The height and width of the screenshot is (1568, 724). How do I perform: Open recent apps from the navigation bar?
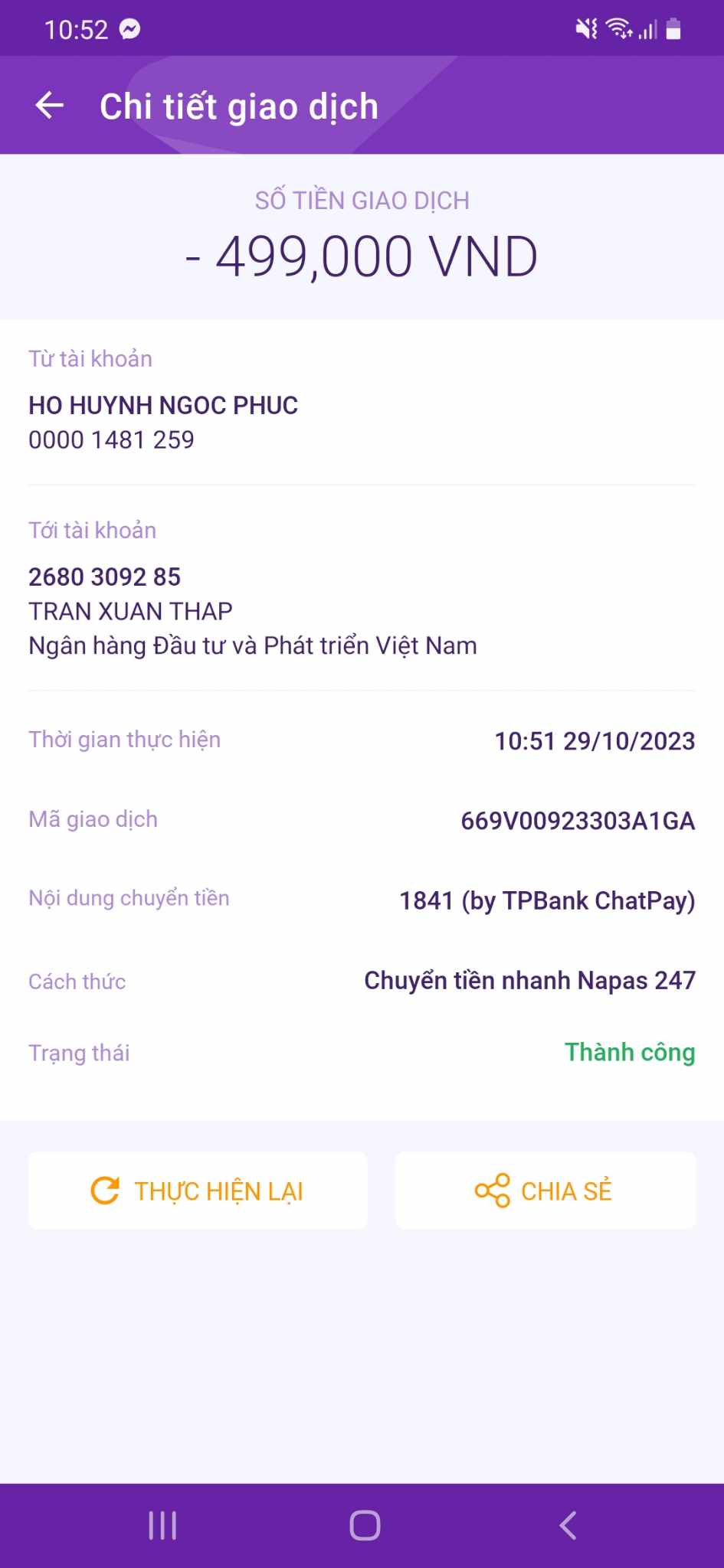coord(162,1525)
